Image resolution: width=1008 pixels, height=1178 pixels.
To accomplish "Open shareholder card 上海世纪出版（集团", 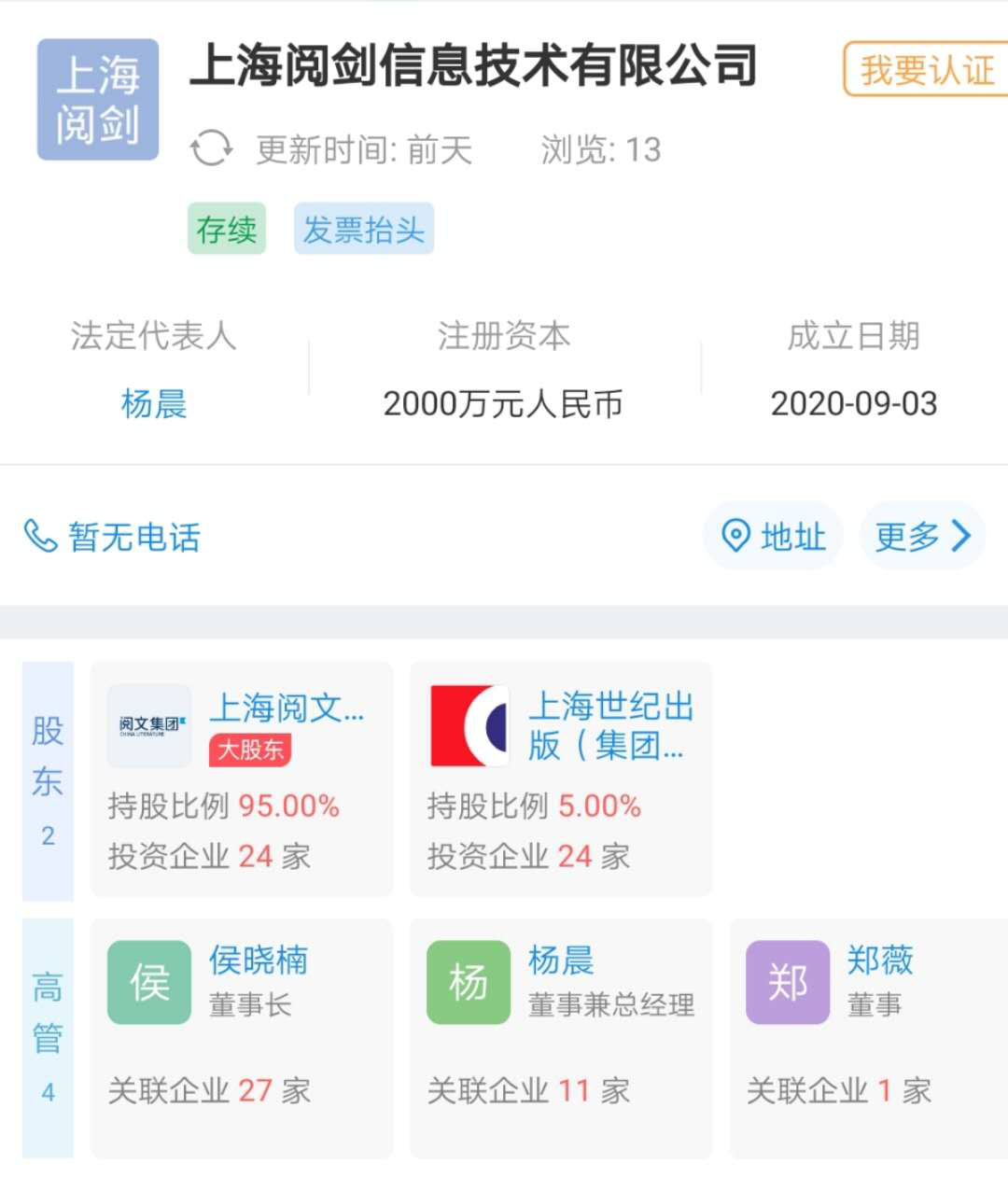I will 560,779.
